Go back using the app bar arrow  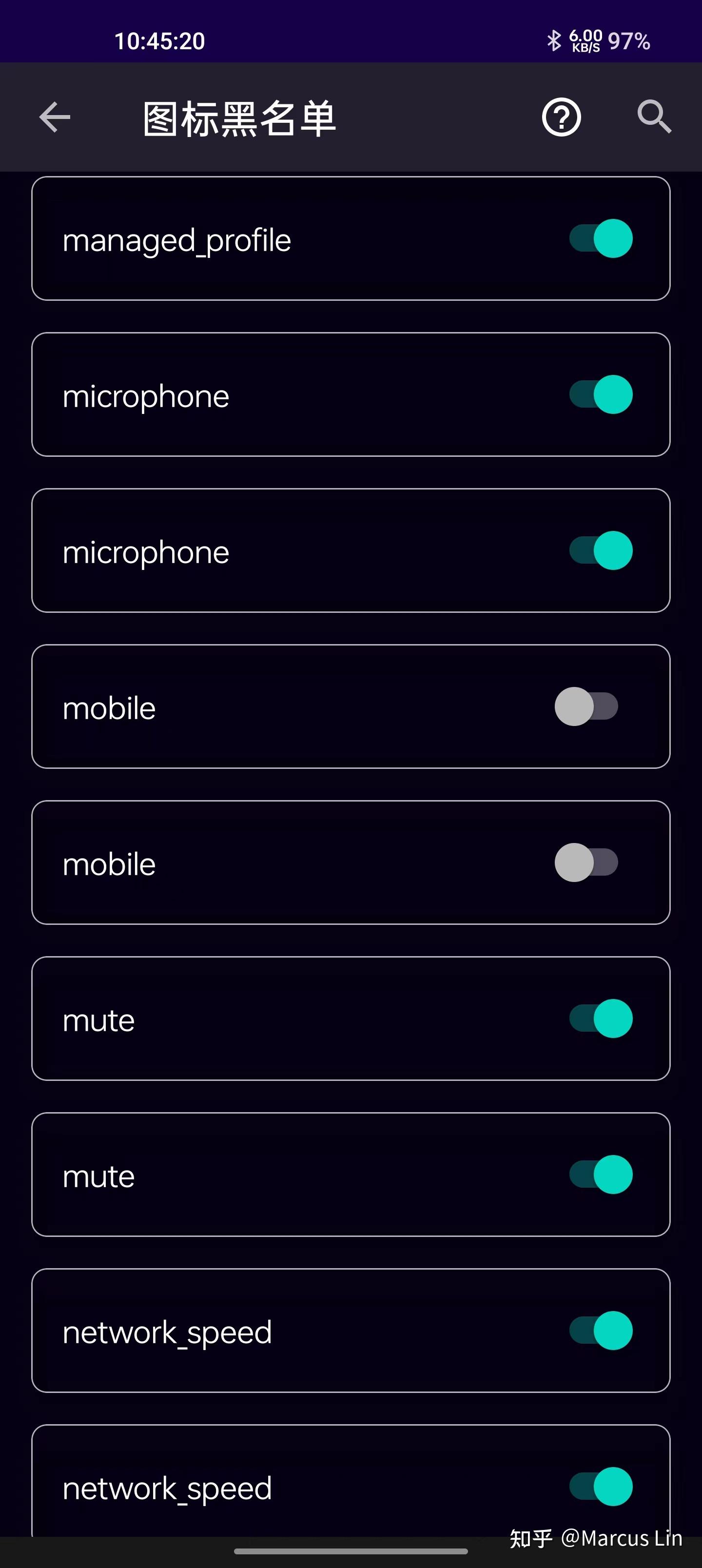[x=55, y=117]
